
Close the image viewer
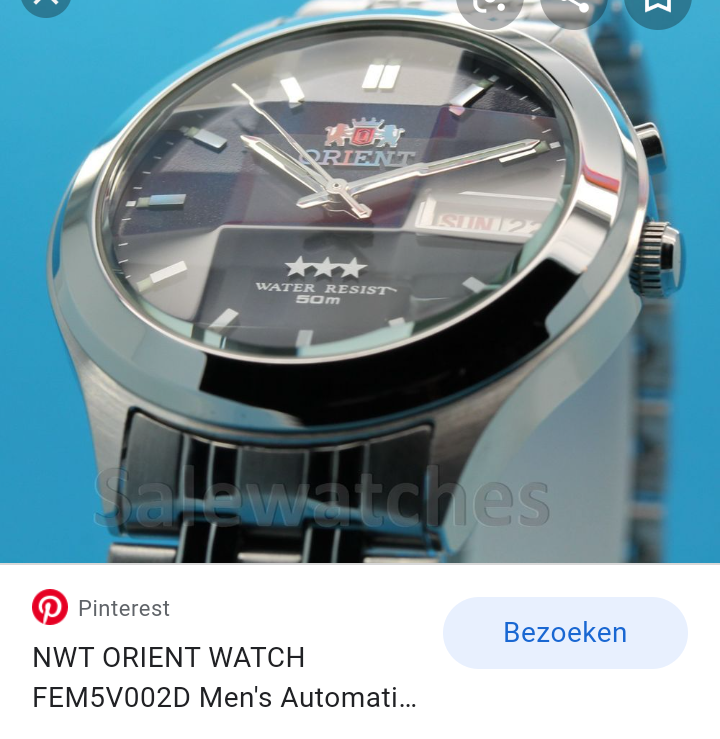(45, 3)
